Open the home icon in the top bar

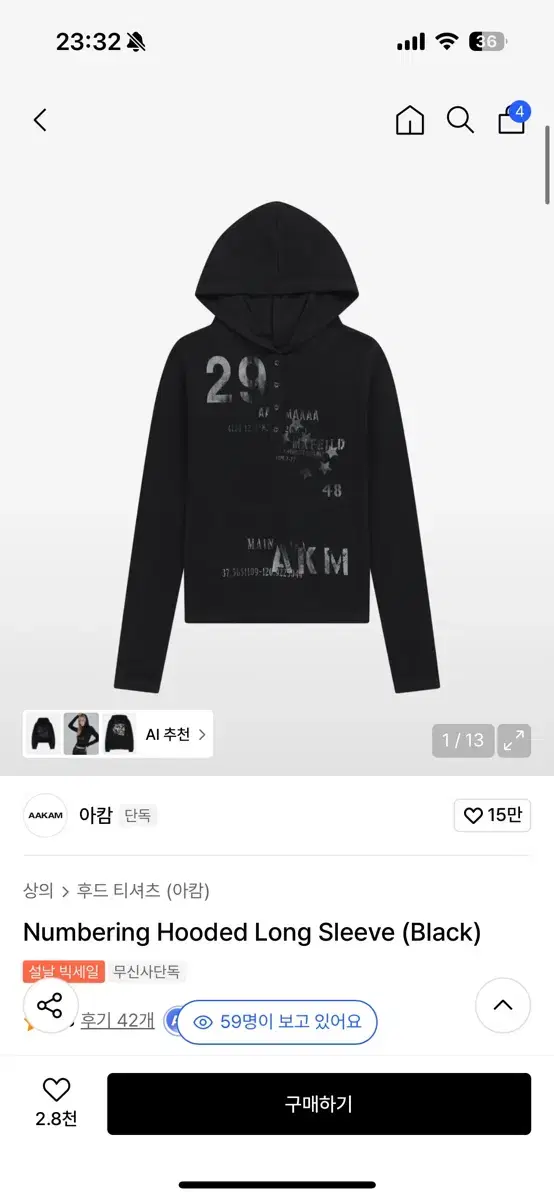[x=410, y=120]
